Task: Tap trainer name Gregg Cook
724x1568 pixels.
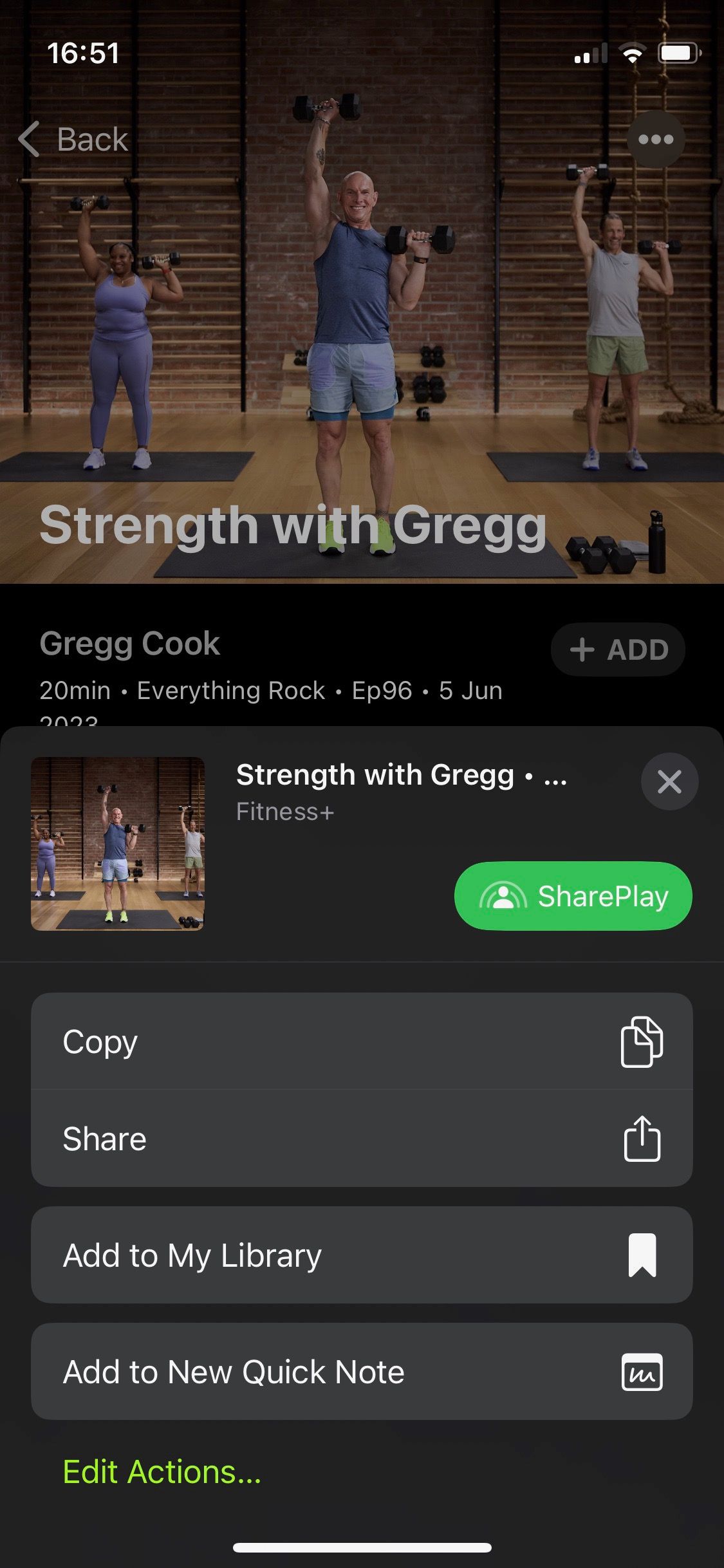Action: [x=130, y=643]
